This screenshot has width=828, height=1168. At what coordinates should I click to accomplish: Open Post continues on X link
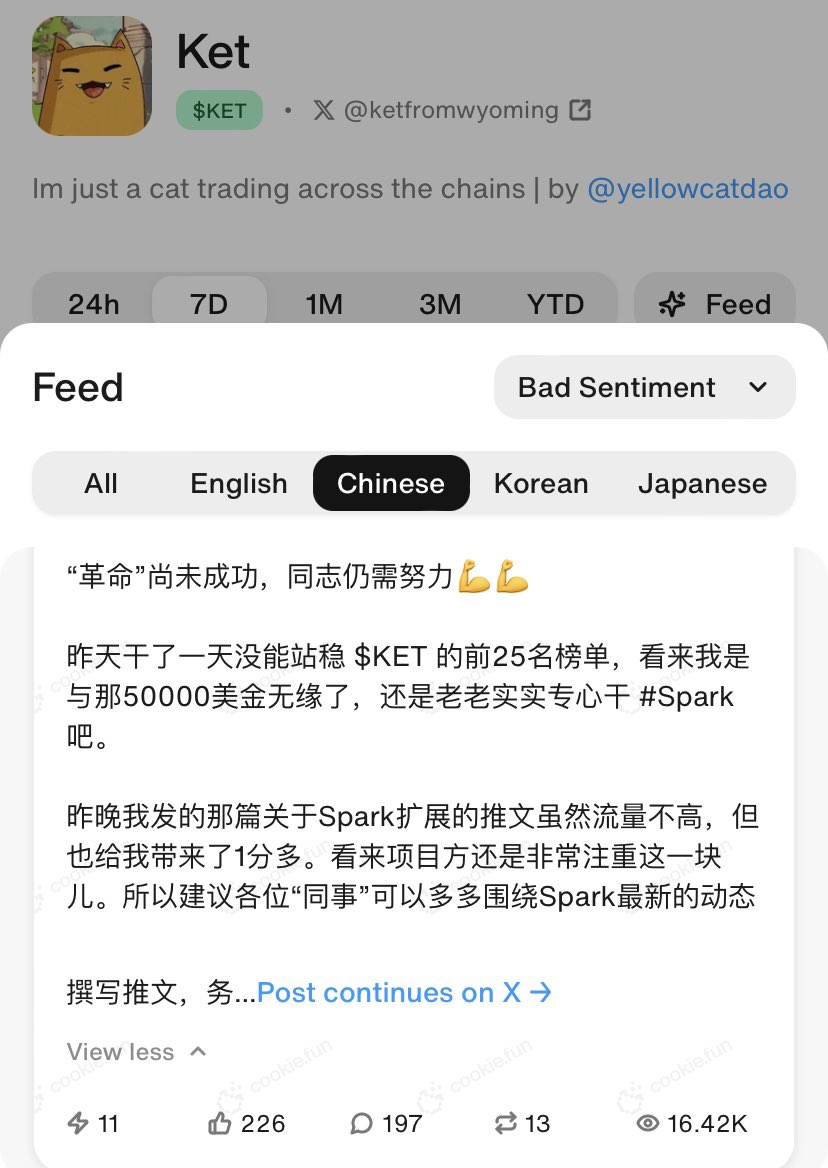(x=404, y=992)
